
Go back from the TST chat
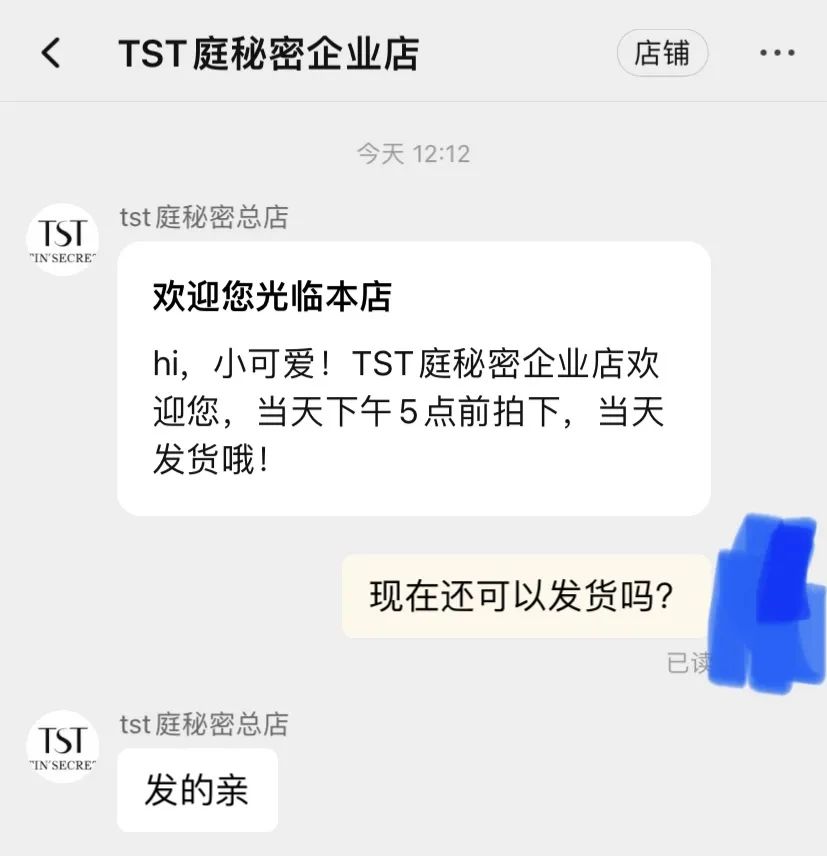coord(51,53)
